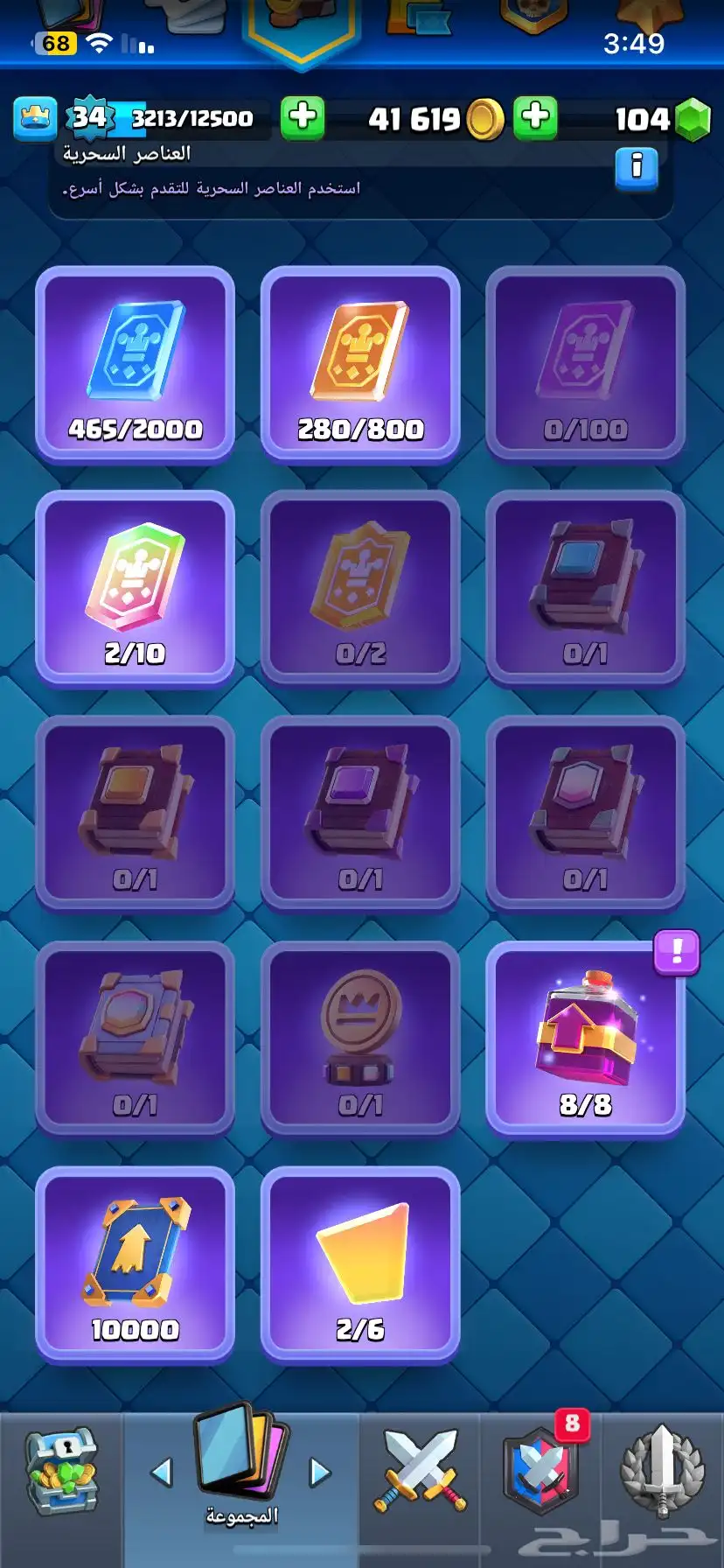724x1568 pixels.
Task: Open the clan shield tab with badge 8
Action: [540, 1472]
